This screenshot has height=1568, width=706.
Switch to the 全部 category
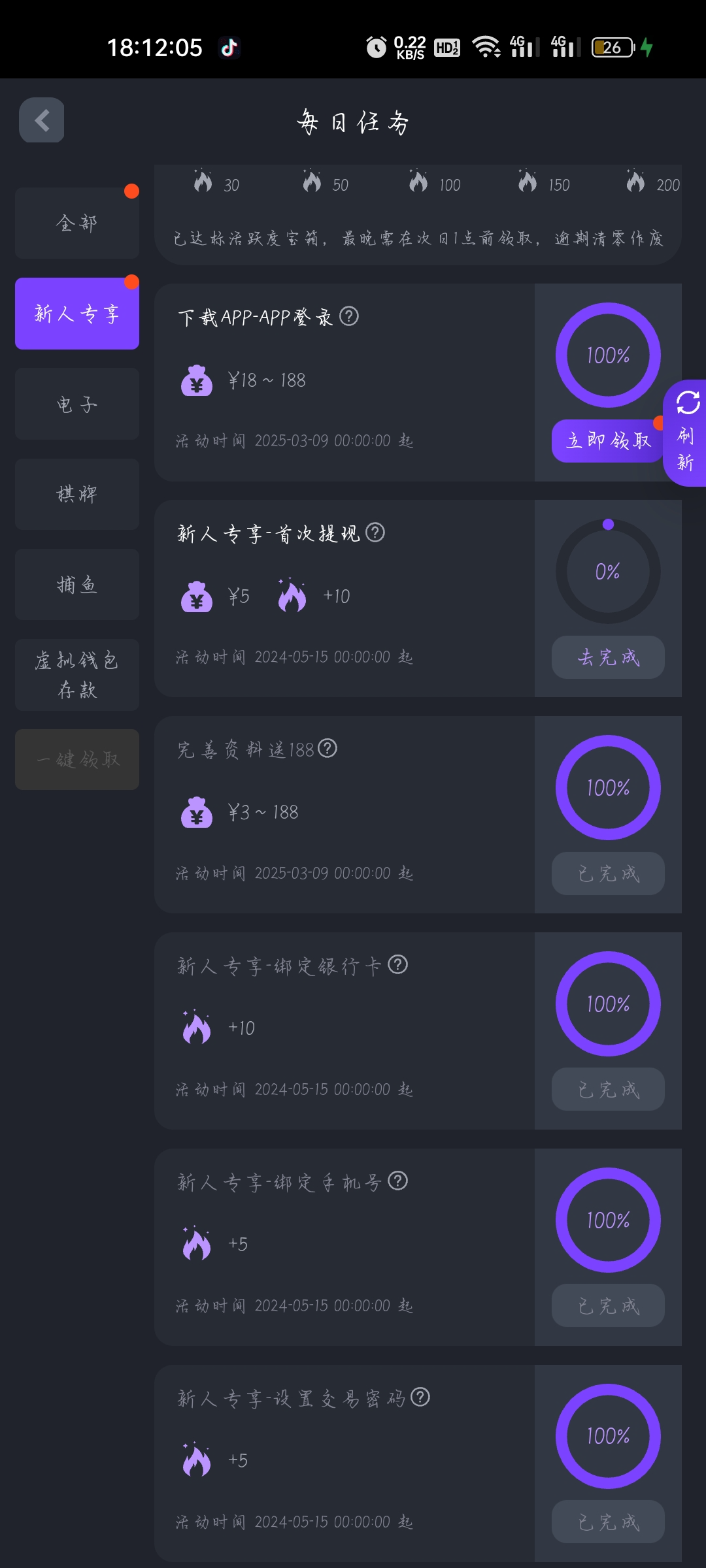click(x=77, y=223)
